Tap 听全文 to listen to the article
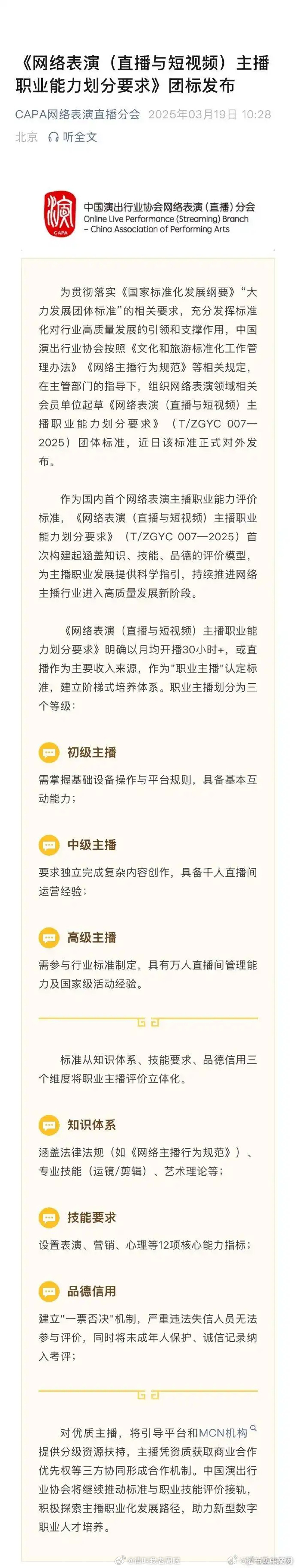The width and height of the screenshot is (296, 1568). tap(73, 137)
